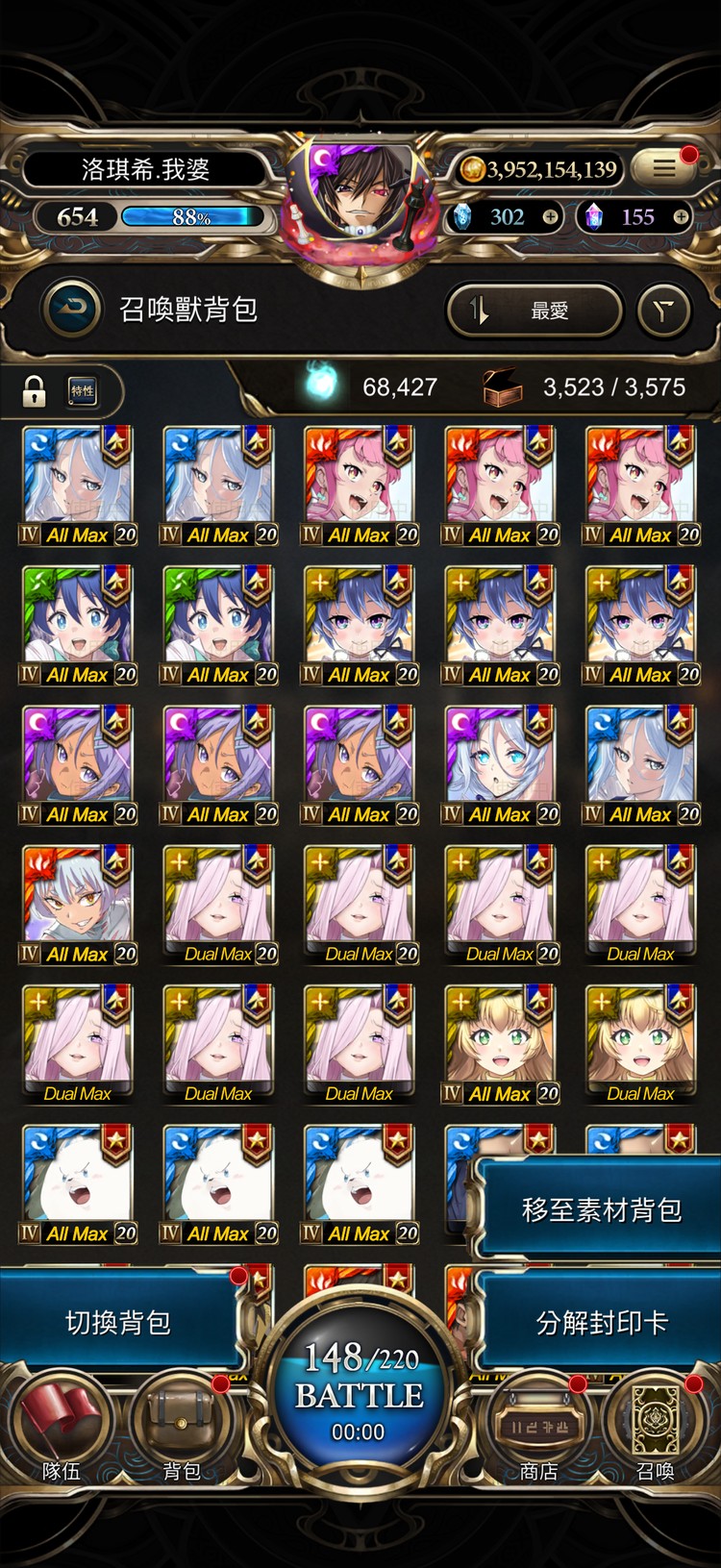Screen dimensions: 721x1568
Task: Add more blue diamonds (302)
Action: coord(550,217)
